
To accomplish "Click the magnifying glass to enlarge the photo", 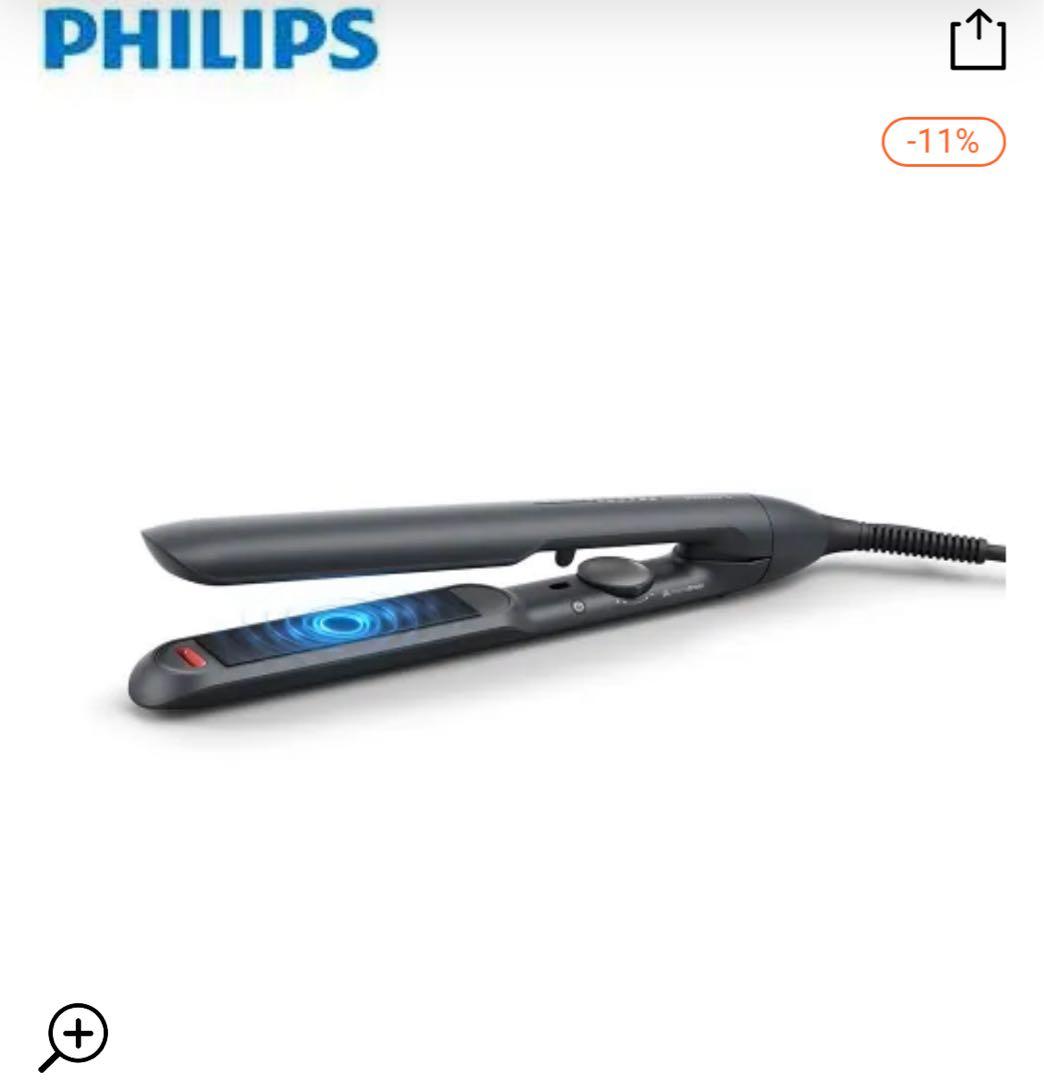I will tap(76, 1034).
